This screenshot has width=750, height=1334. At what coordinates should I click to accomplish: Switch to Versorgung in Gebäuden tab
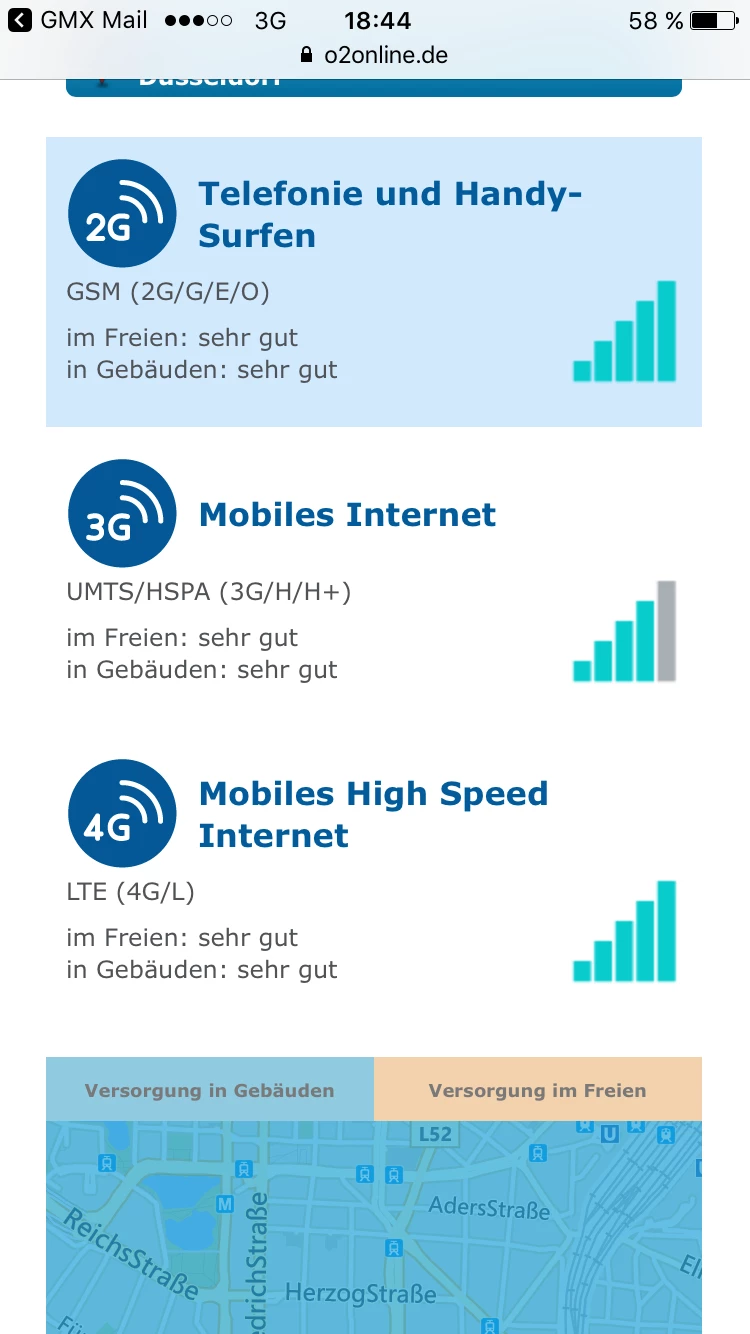(x=210, y=1090)
